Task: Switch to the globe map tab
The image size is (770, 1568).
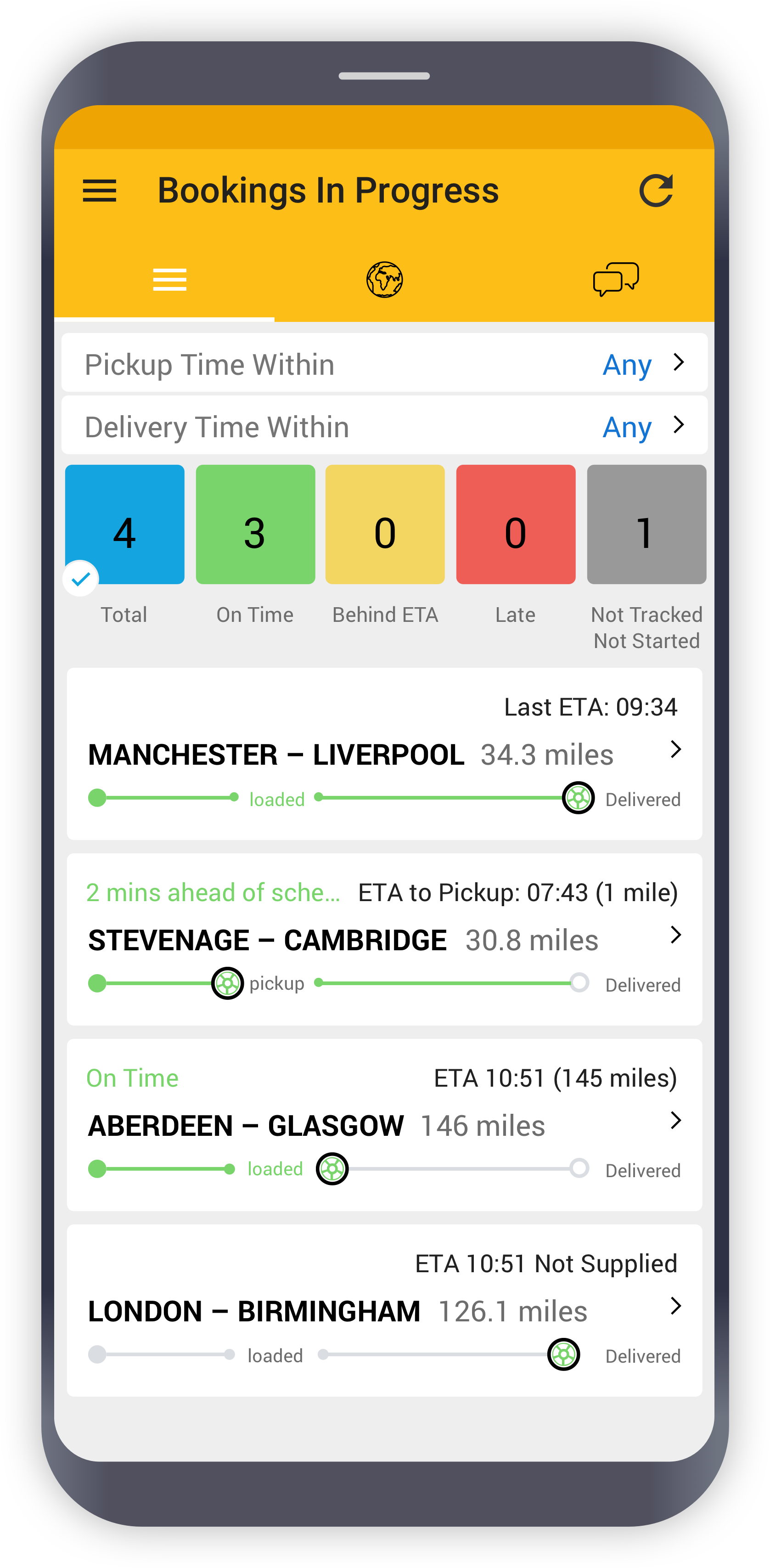Action: click(384, 280)
